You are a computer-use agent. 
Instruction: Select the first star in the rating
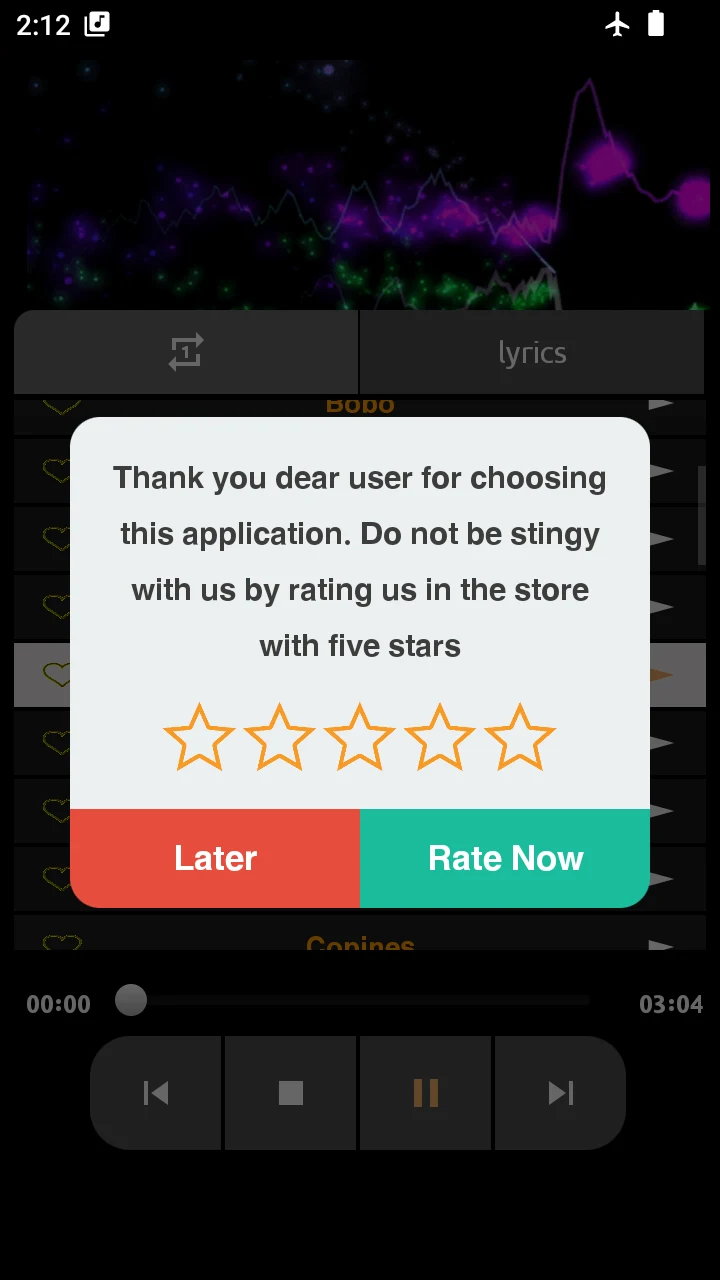click(x=199, y=738)
